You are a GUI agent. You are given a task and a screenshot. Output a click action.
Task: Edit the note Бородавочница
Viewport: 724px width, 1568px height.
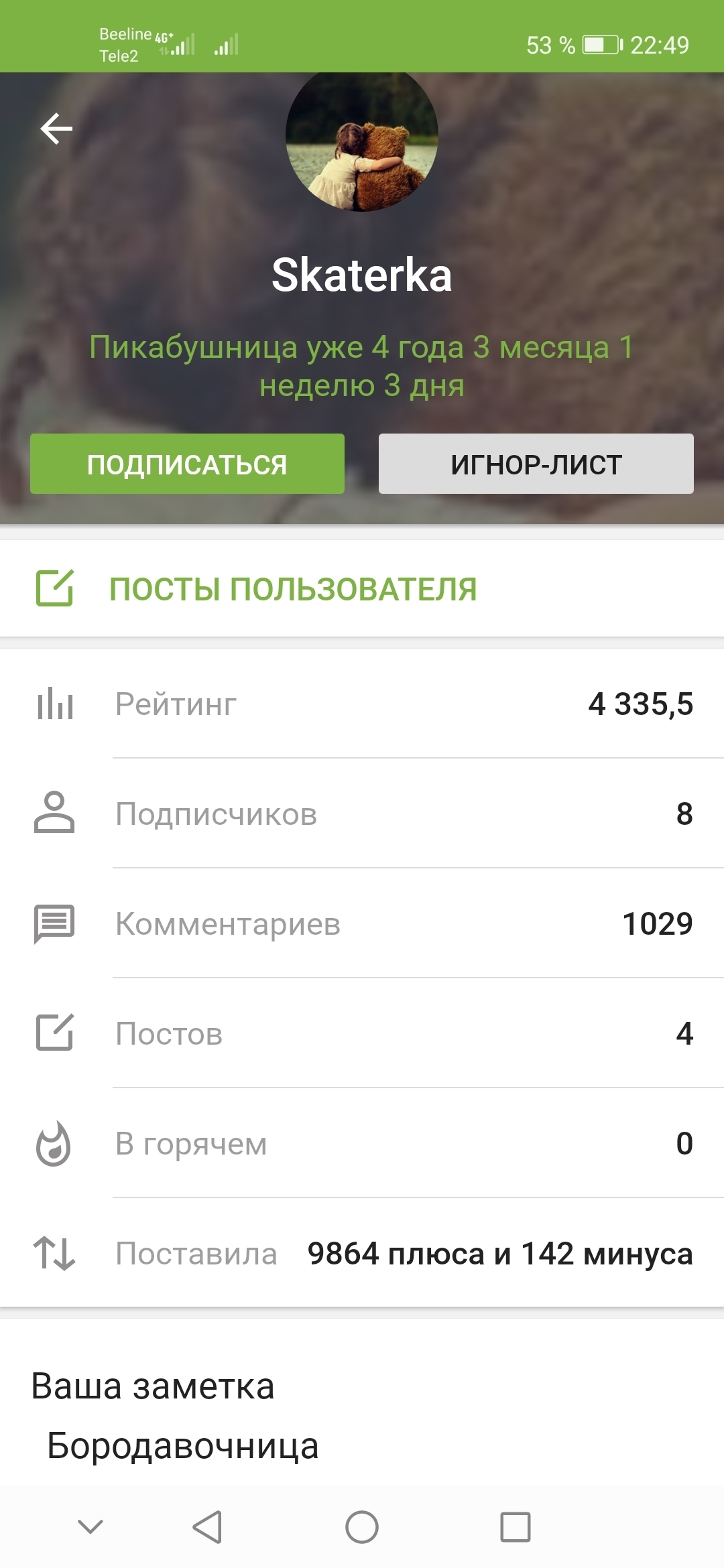[182, 1445]
